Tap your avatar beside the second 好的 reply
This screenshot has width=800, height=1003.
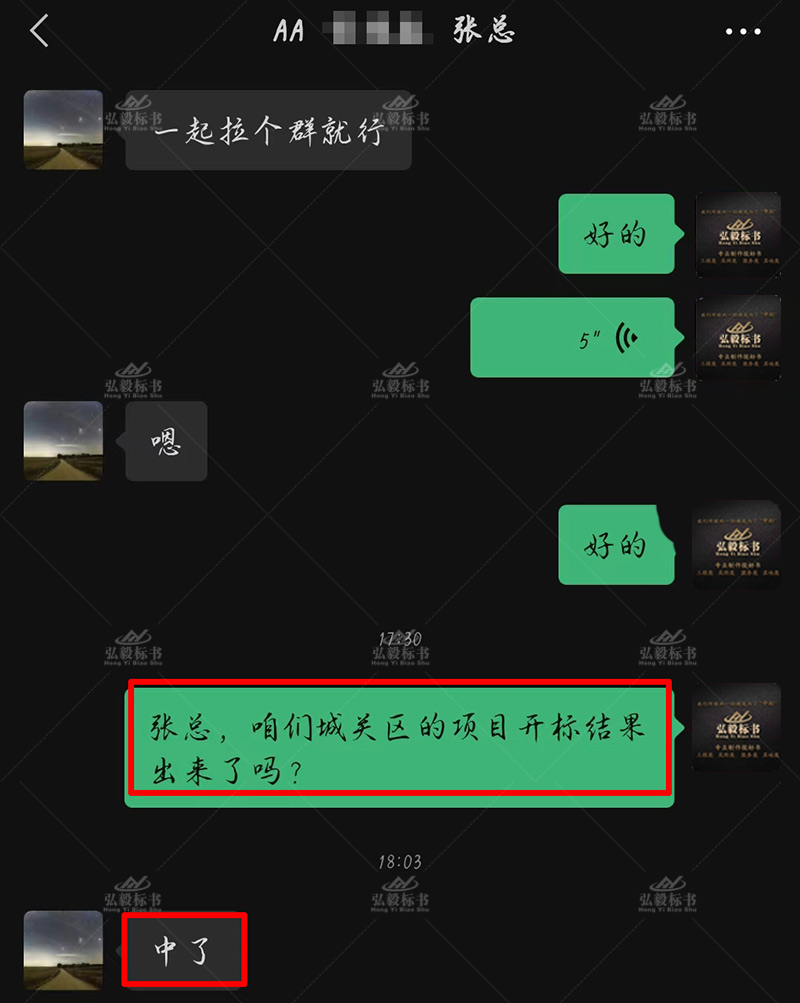tap(738, 546)
